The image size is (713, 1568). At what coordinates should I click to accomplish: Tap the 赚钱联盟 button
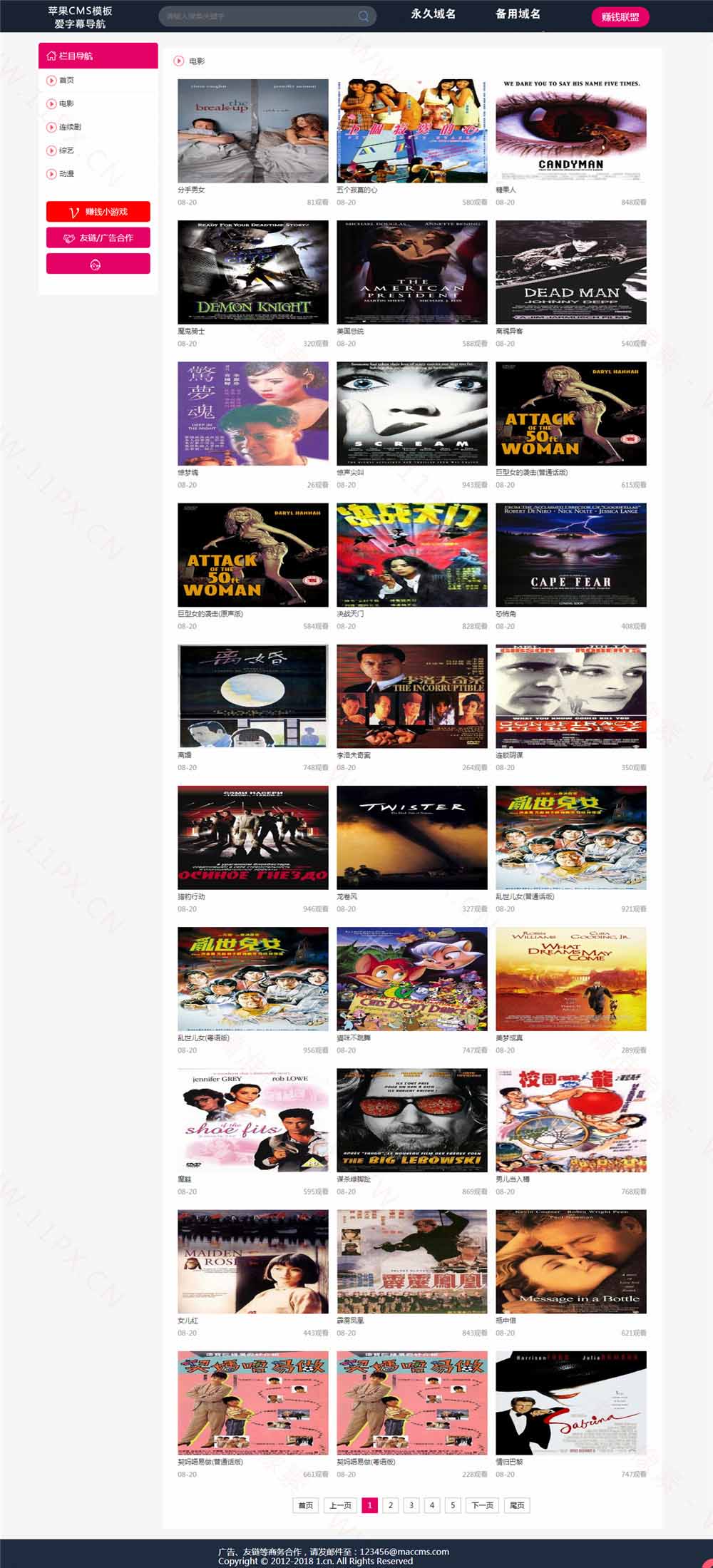pos(620,16)
